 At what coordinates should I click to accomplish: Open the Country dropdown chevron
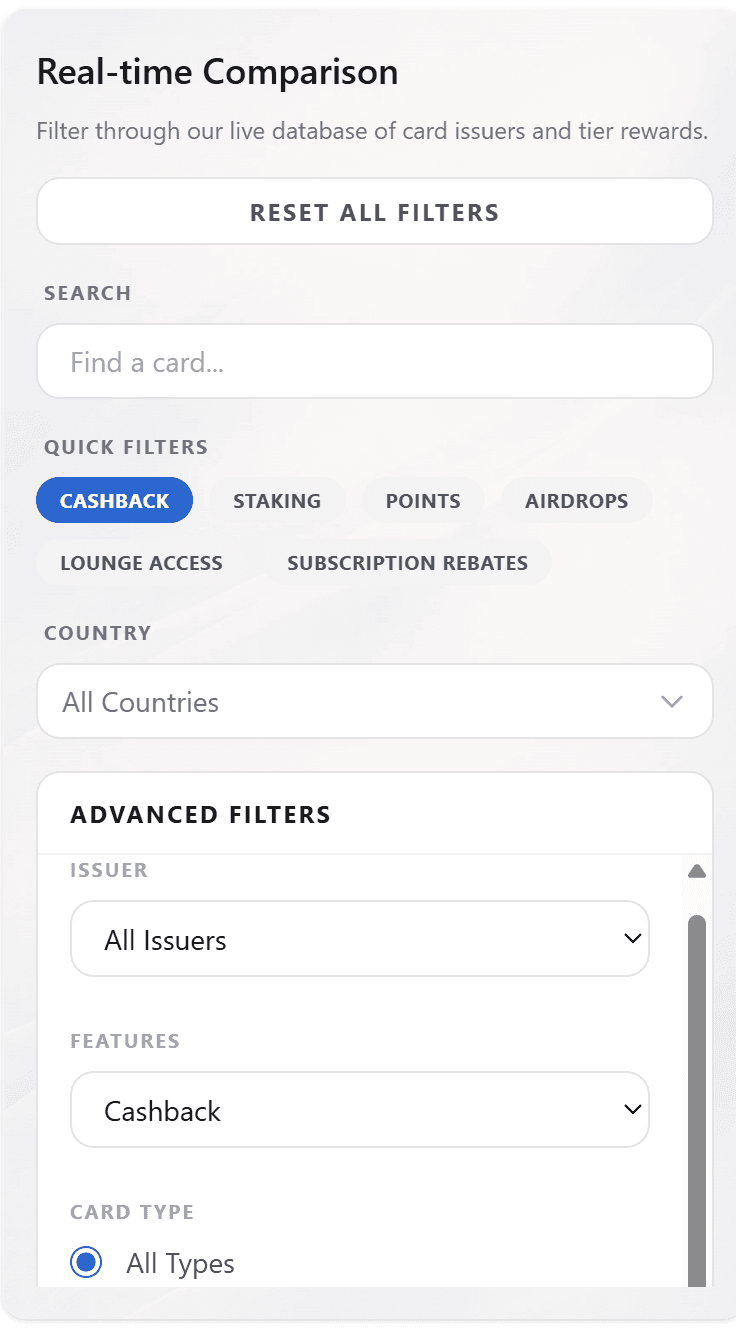pyautogui.click(x=671, y=701)
